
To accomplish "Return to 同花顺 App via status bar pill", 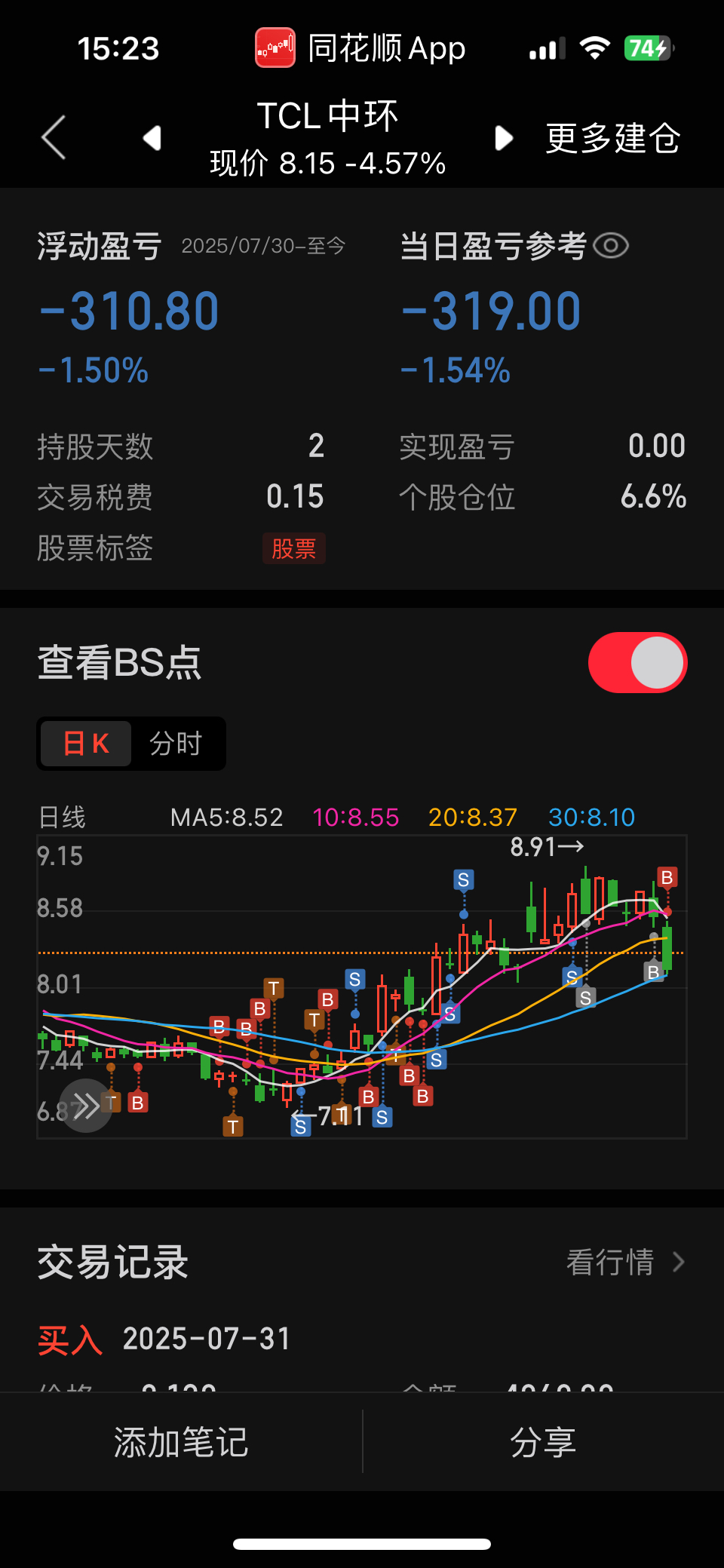I will tap(360, 48).
